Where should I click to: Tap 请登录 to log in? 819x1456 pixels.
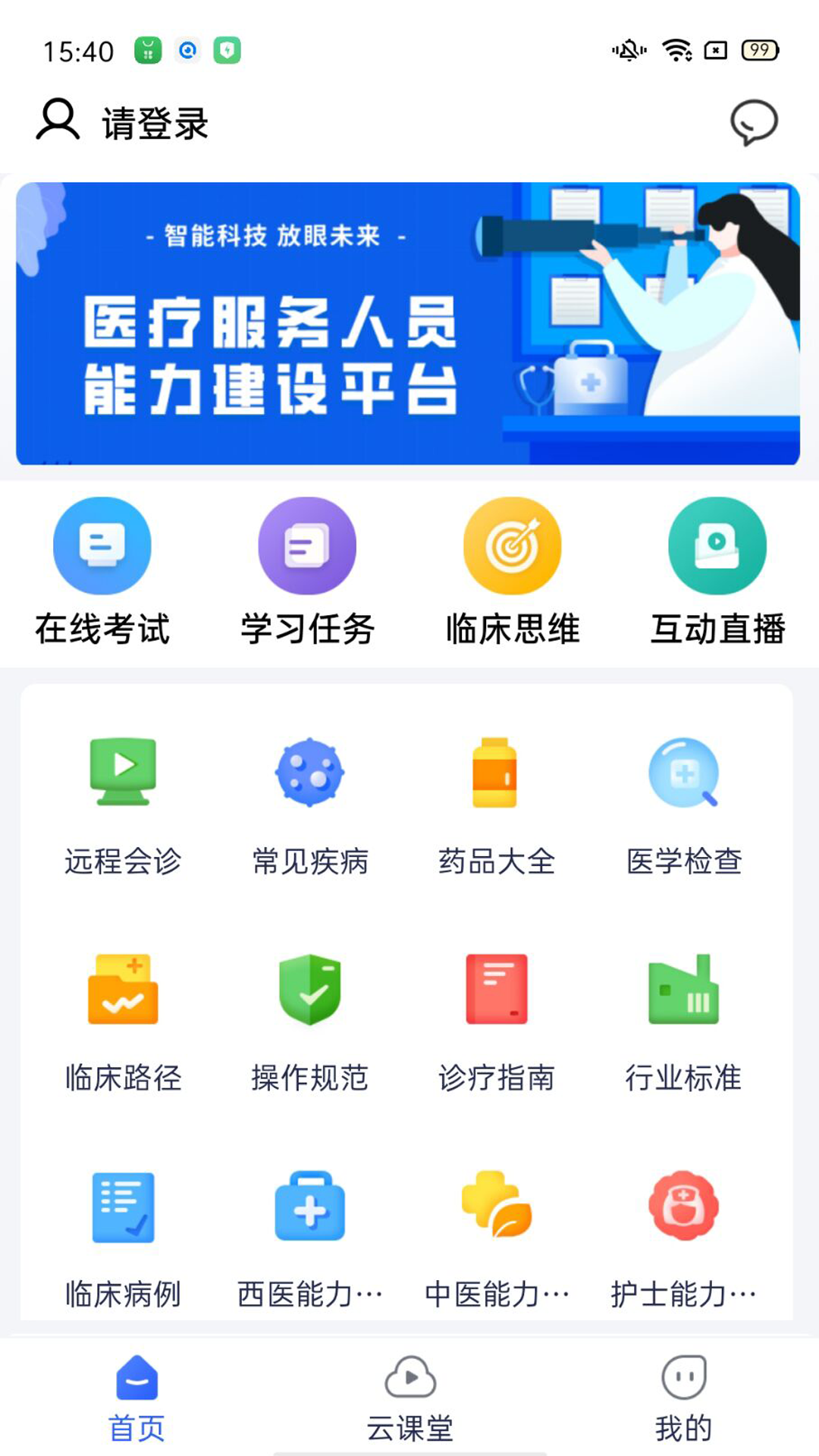click(155, 123)
